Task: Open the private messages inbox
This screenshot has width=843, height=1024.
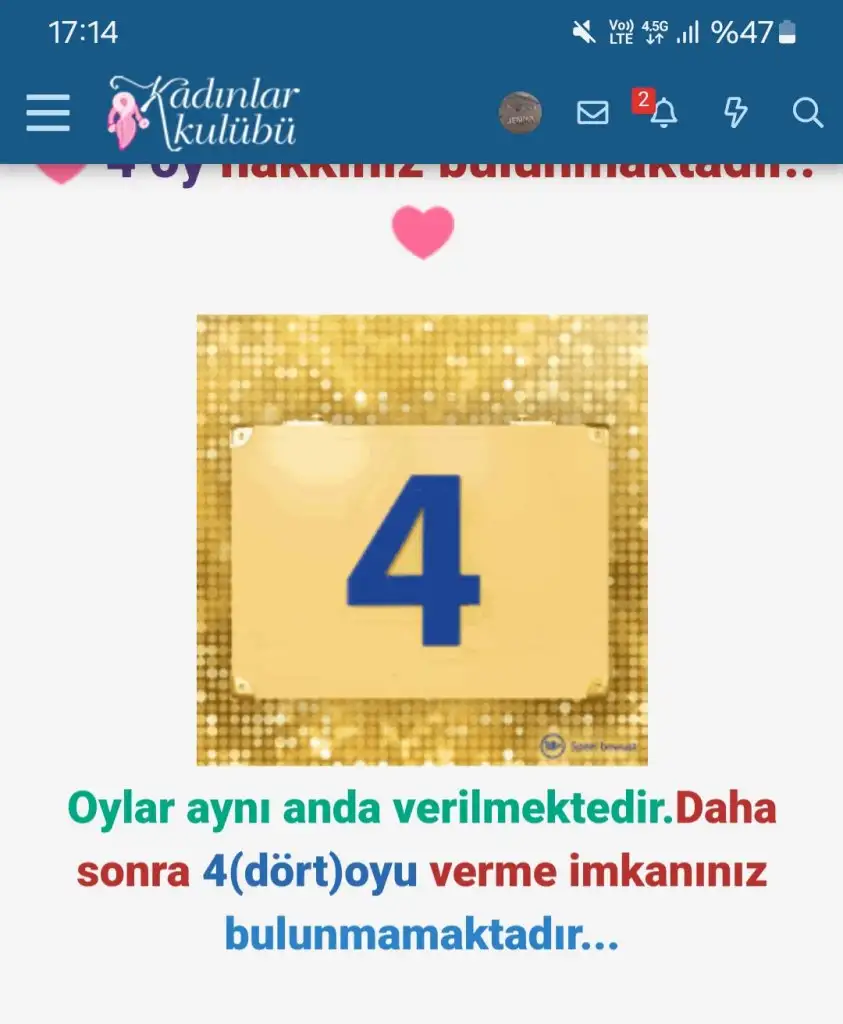Action: [593, 113]
